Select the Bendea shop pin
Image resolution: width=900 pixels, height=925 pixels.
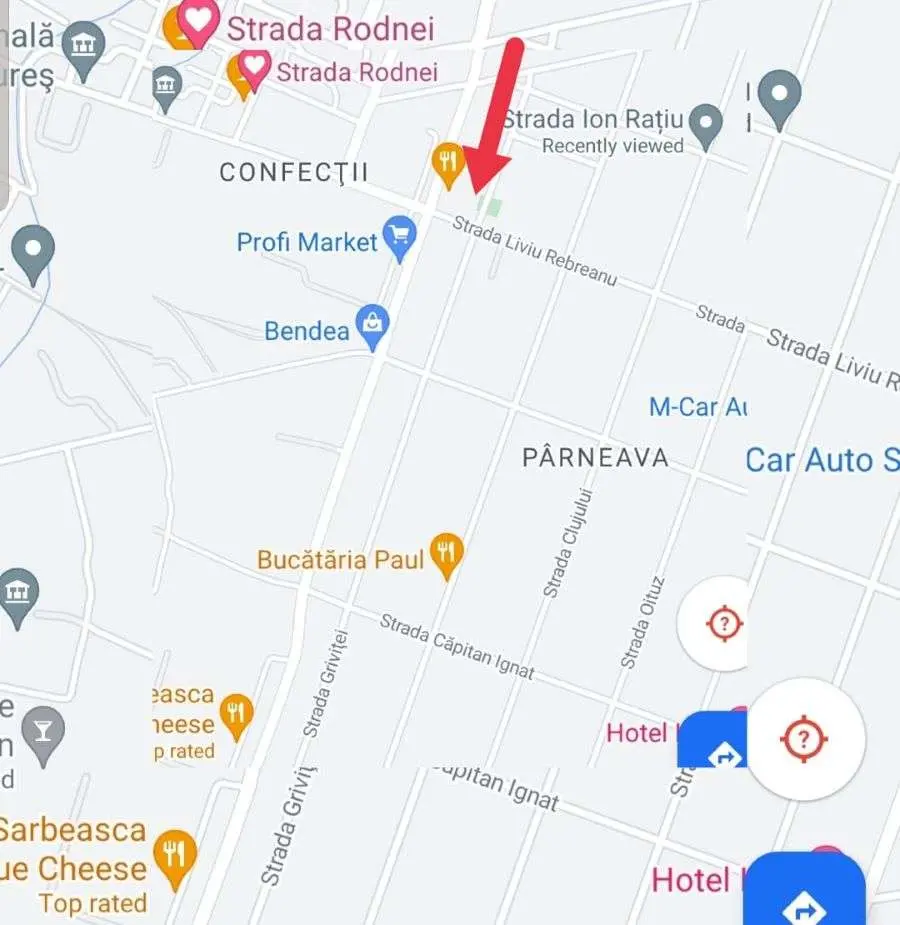click(374, 325)
